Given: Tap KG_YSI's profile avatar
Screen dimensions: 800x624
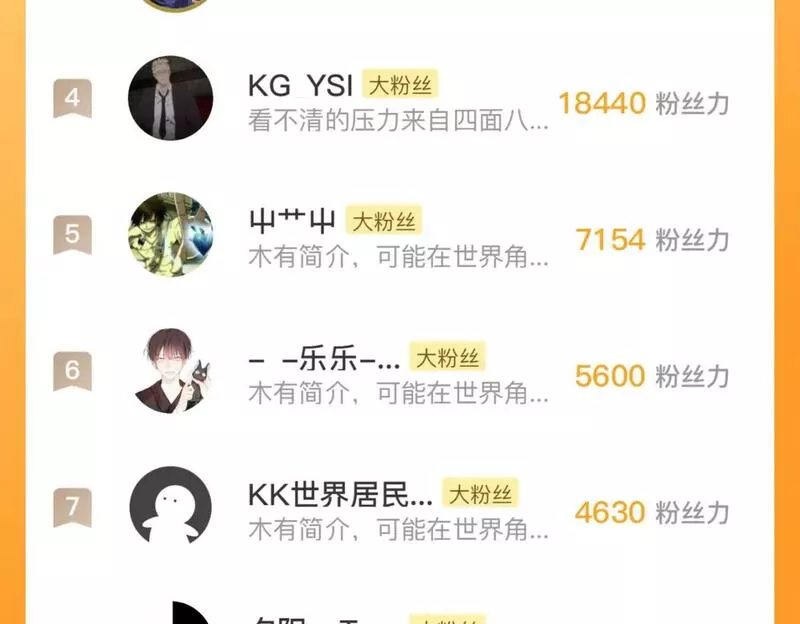Looking at the screenshot, I should 171,98.
